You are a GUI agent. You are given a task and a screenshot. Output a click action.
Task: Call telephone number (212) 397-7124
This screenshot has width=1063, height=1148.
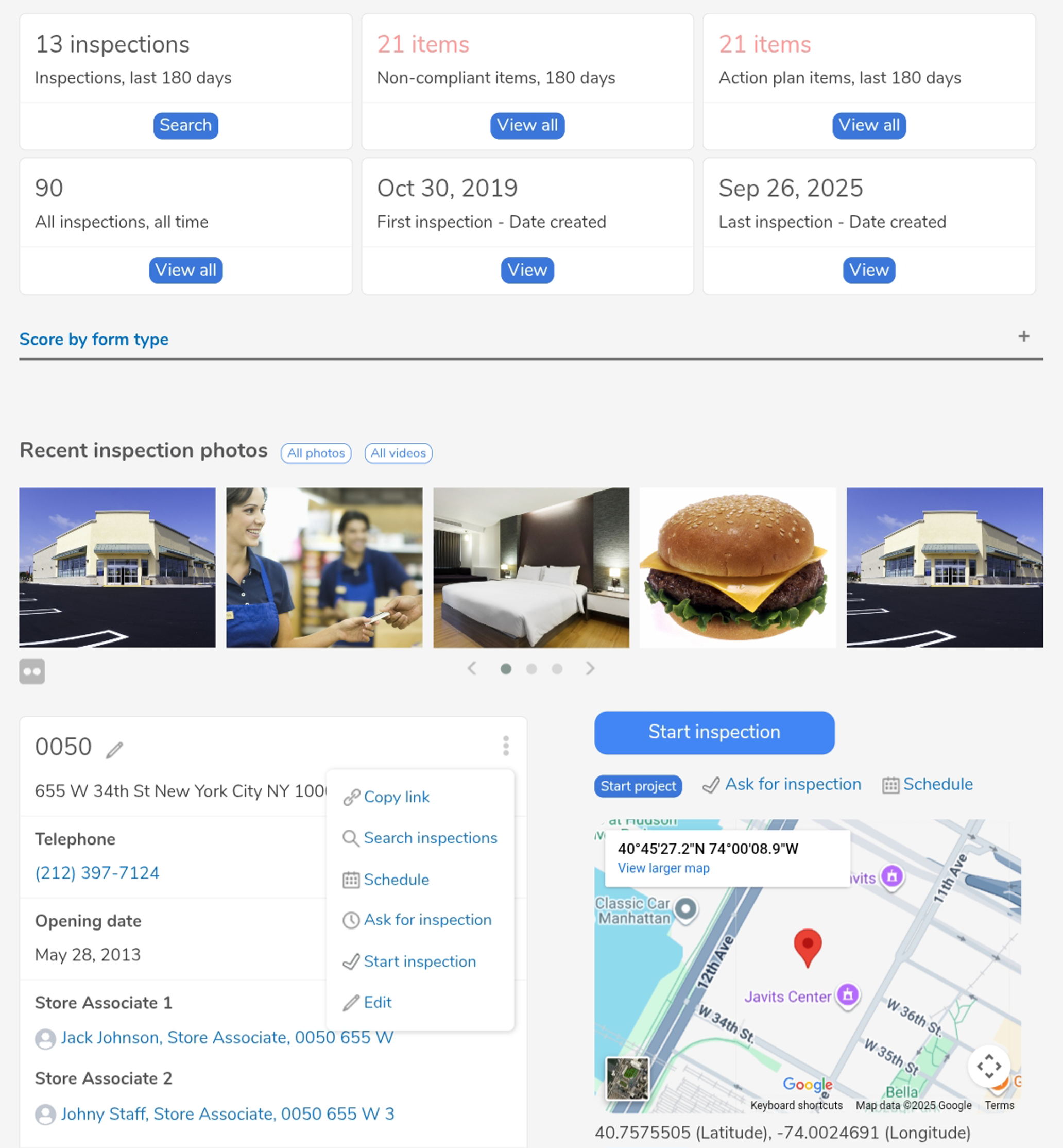point(97,873)
